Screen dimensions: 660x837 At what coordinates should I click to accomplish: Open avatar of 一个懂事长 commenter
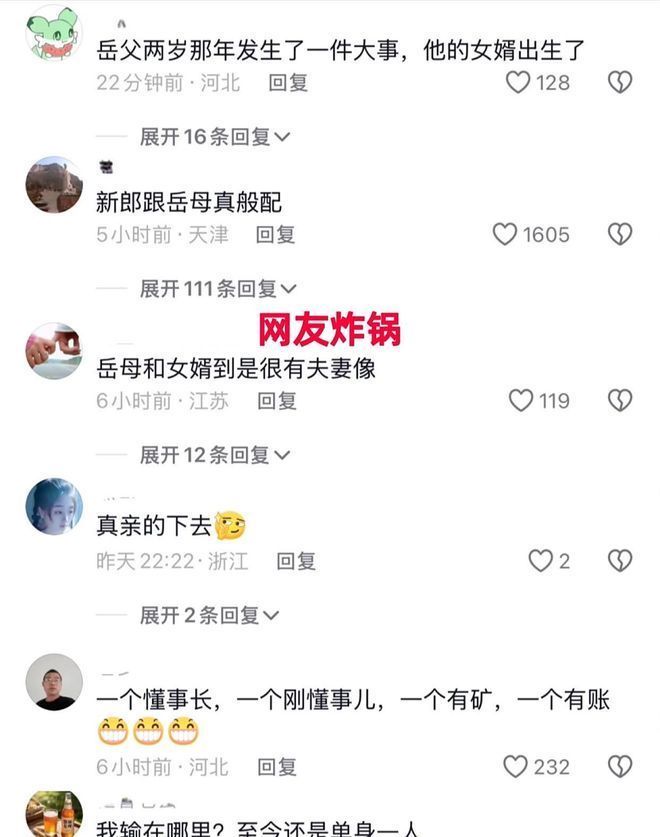pos(54,681)
